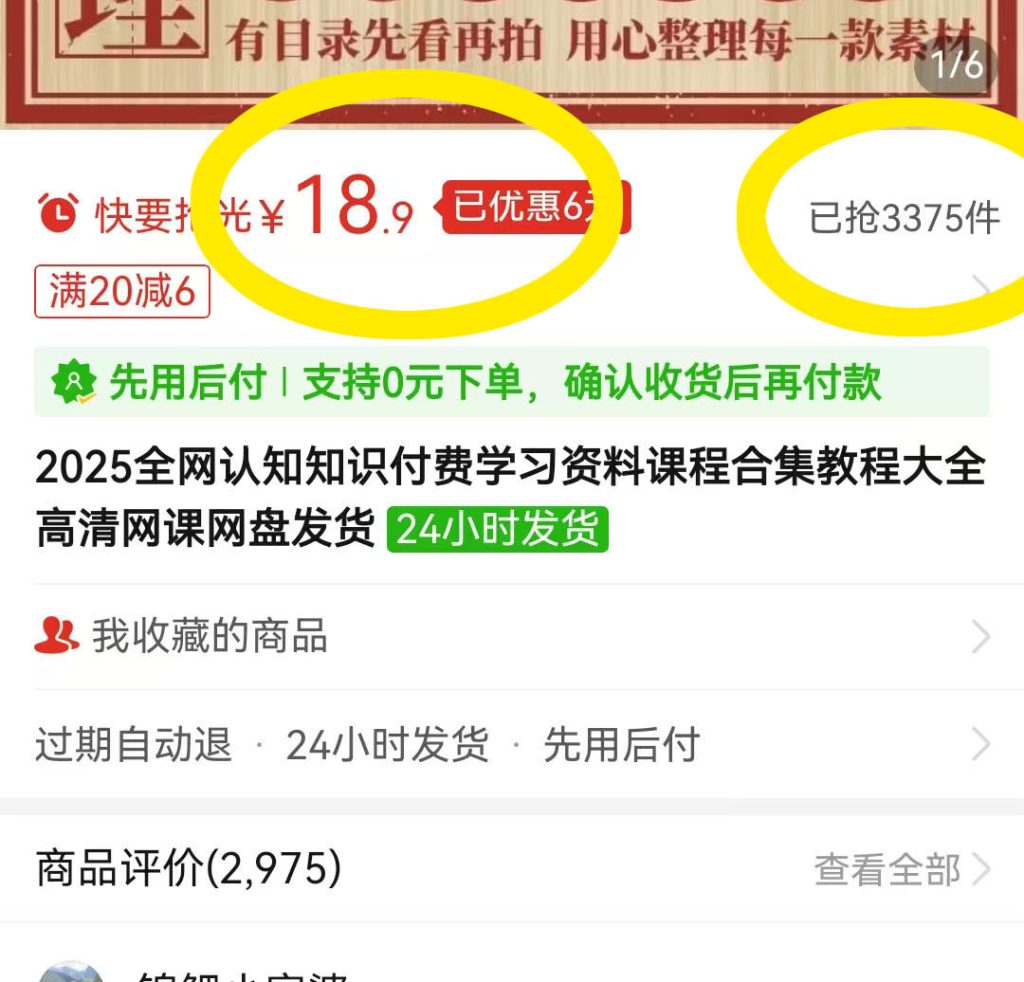Viewport: 1024px width, 982px height.
Task: Expand the 过期自动退 service guarantees row
Action: coord(510,745)
